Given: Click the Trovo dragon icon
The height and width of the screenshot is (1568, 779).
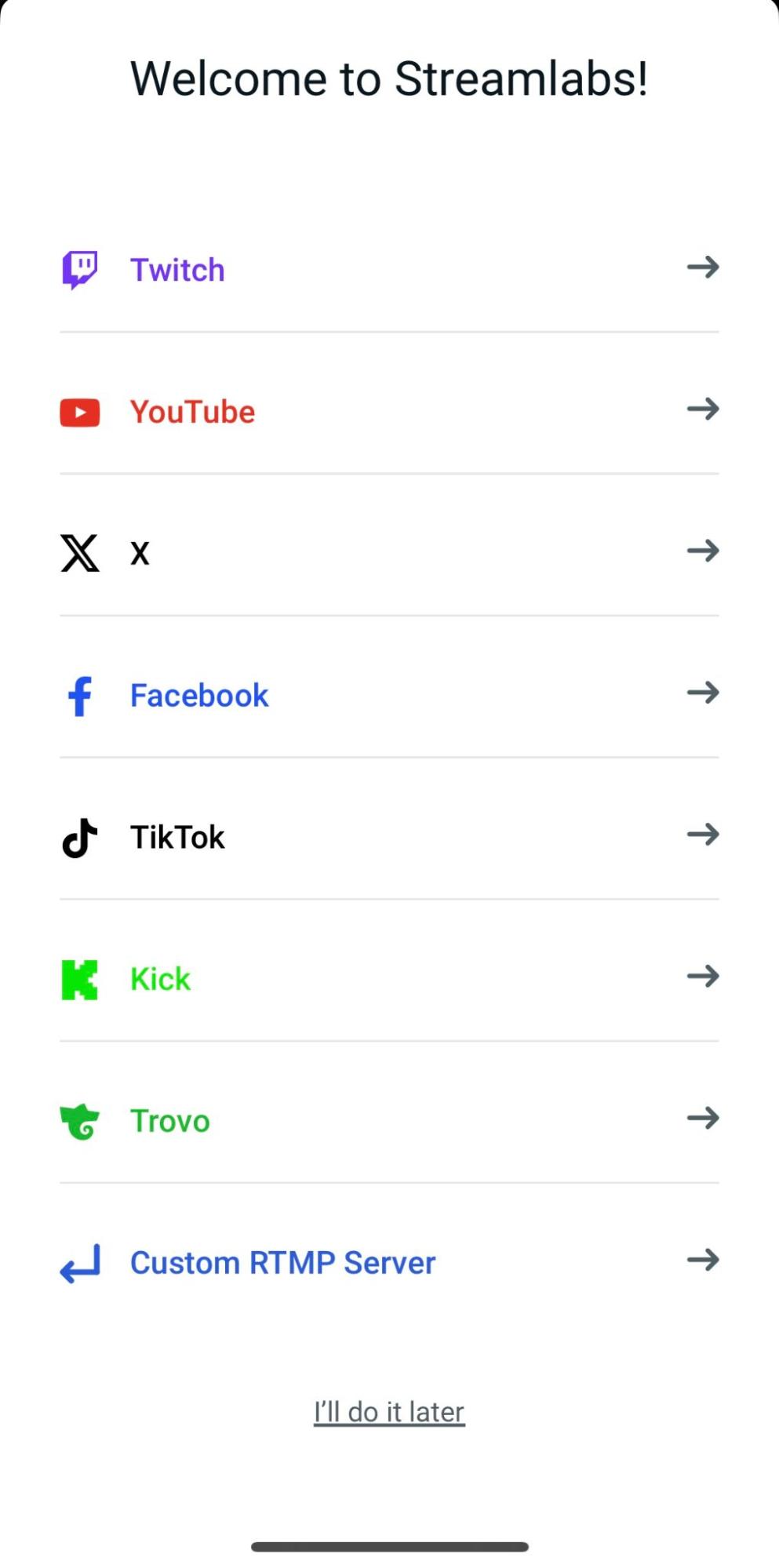Looking at the screenshot, I should coord(78,1121).
